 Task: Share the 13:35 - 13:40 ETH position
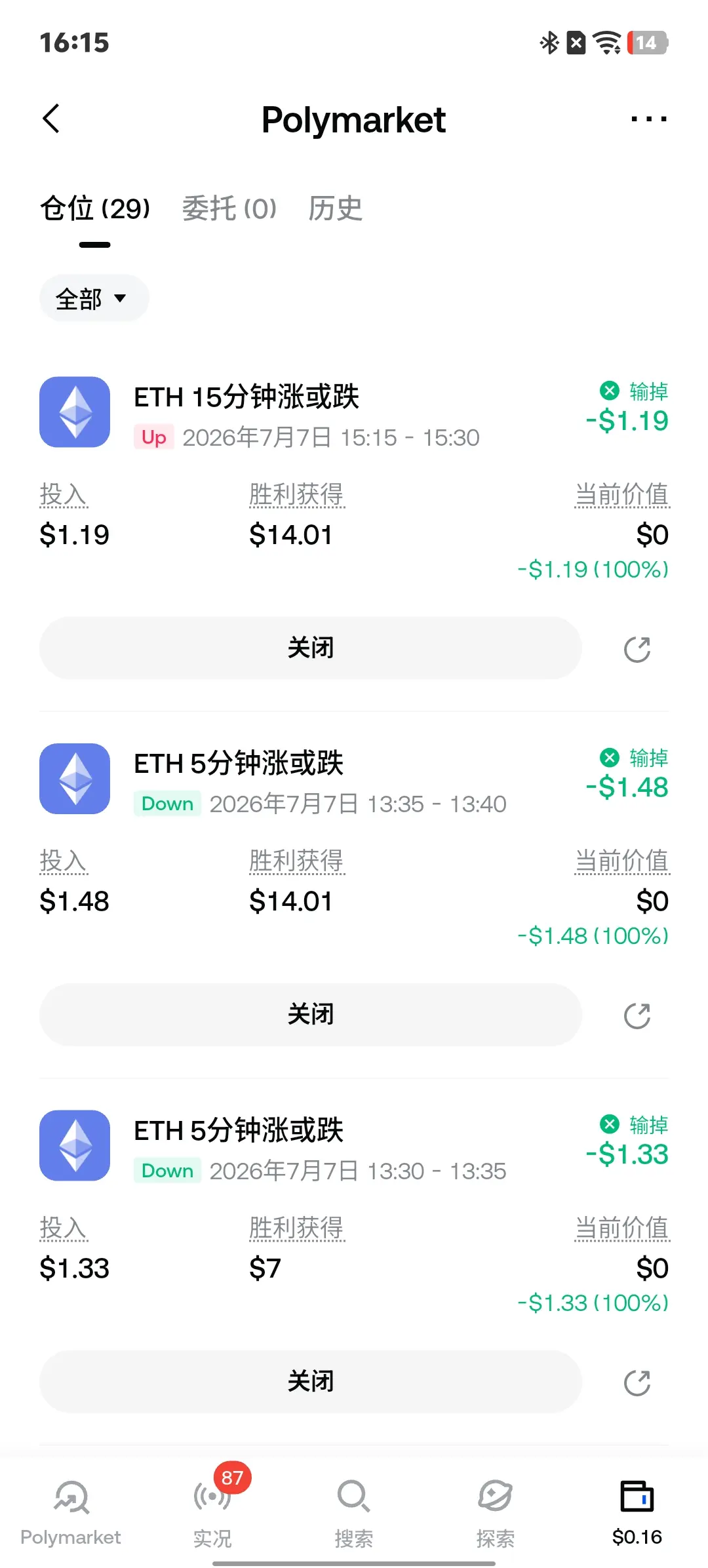pos(637,1015)
